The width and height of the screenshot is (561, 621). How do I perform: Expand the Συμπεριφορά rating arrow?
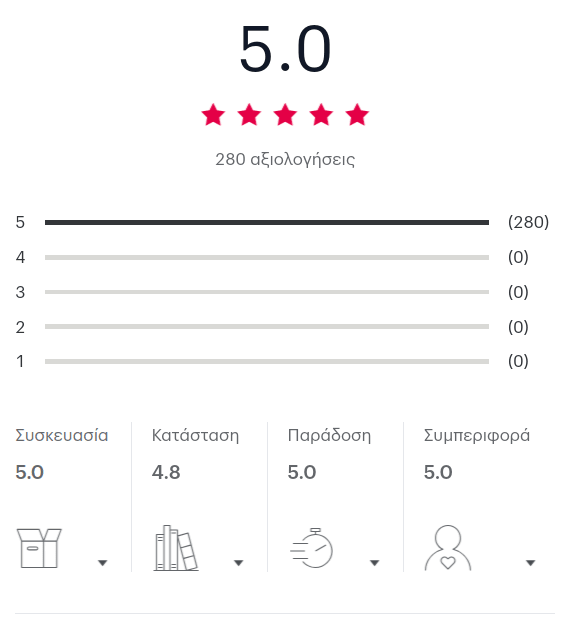click(531, 562)
